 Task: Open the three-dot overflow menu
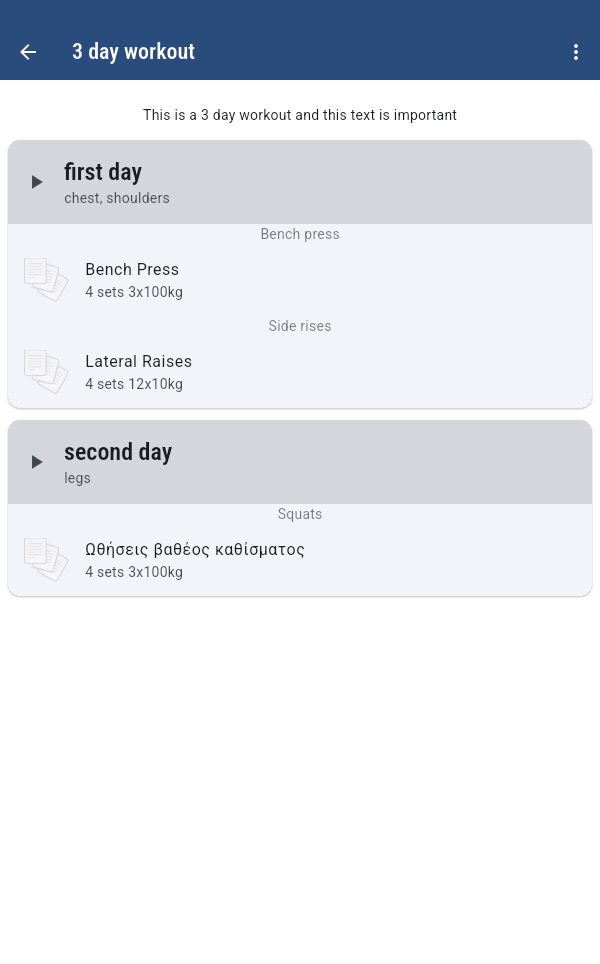click(576, 52)
